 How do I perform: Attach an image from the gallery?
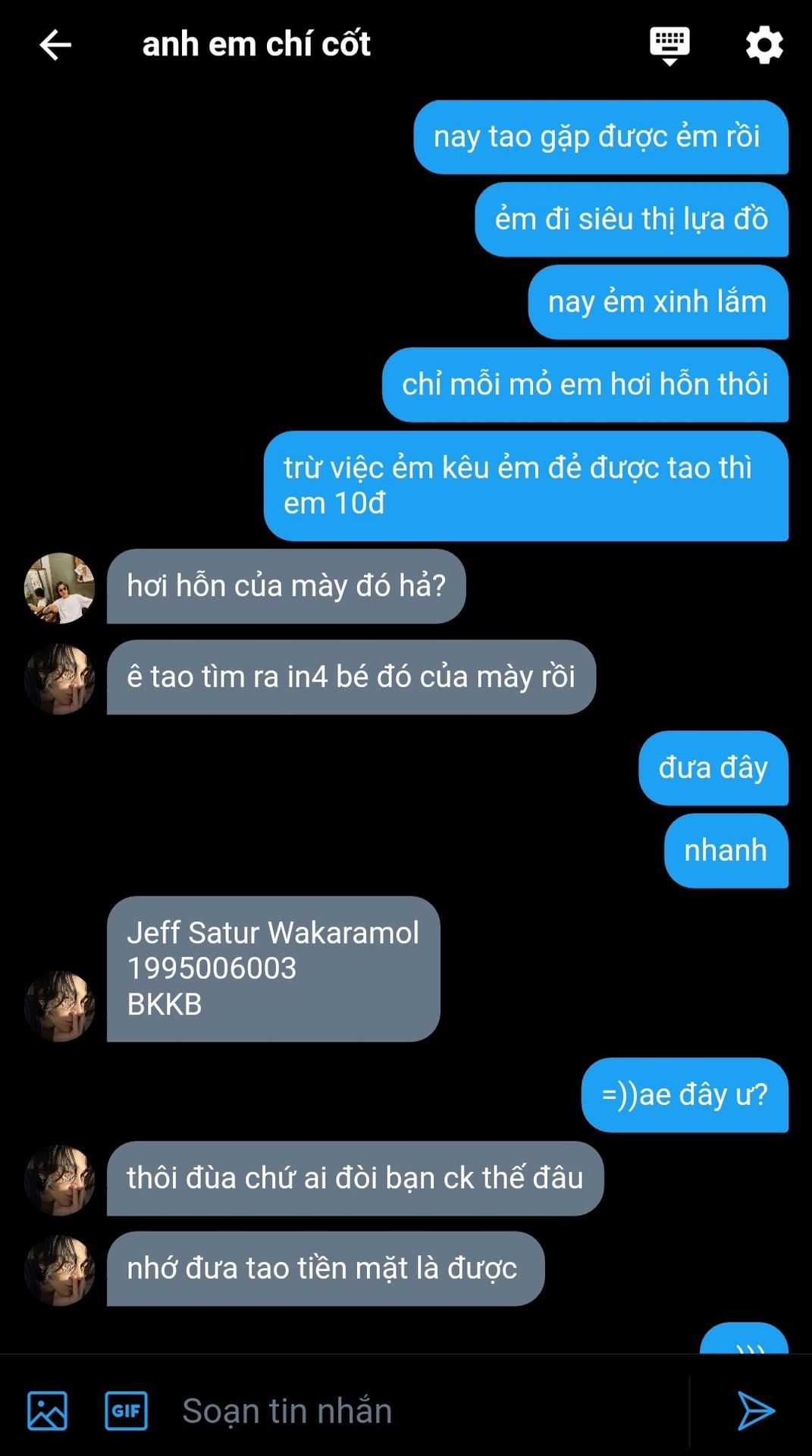(x=48, y=1410)
